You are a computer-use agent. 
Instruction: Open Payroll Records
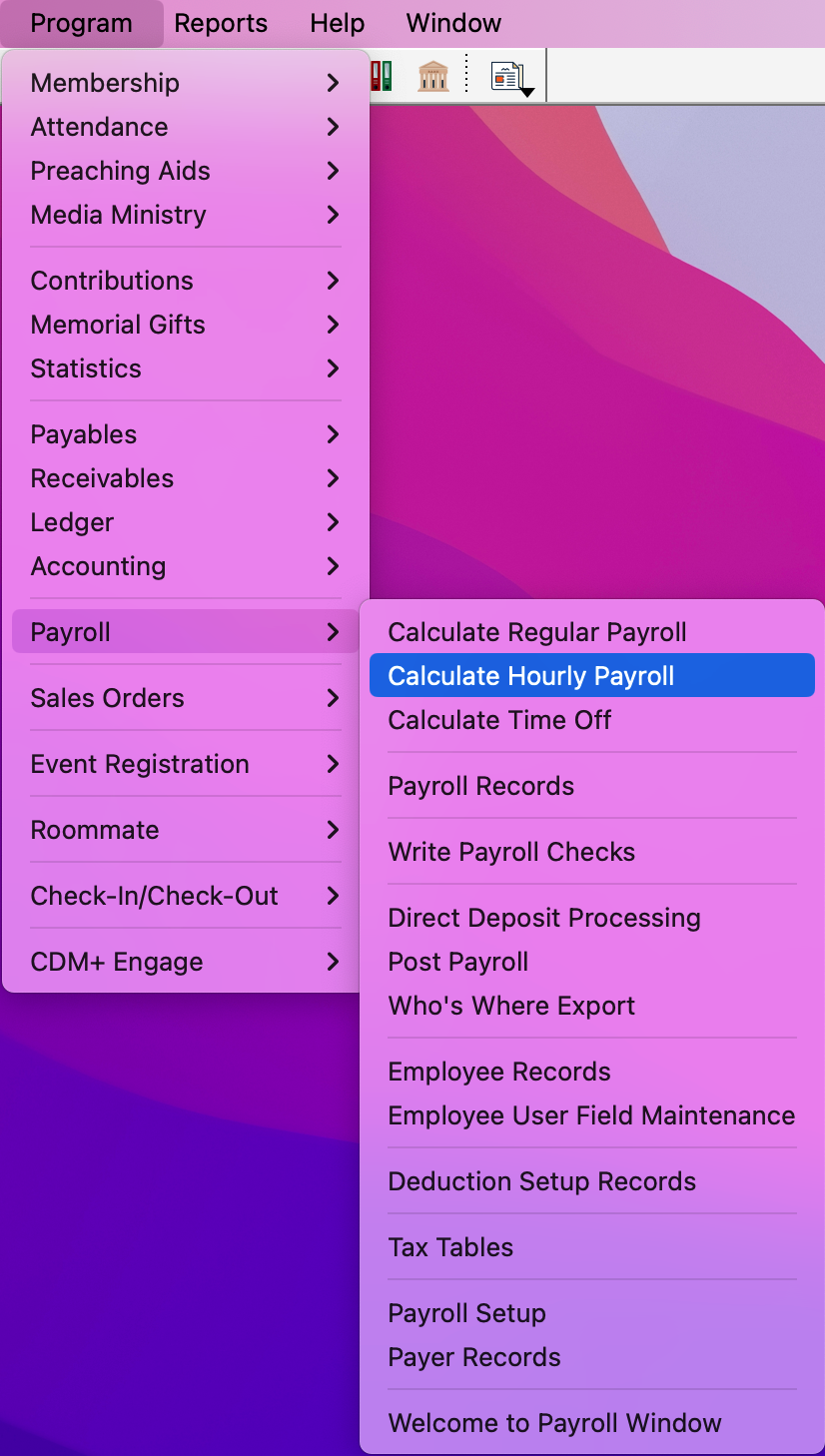tap(480, 786)
